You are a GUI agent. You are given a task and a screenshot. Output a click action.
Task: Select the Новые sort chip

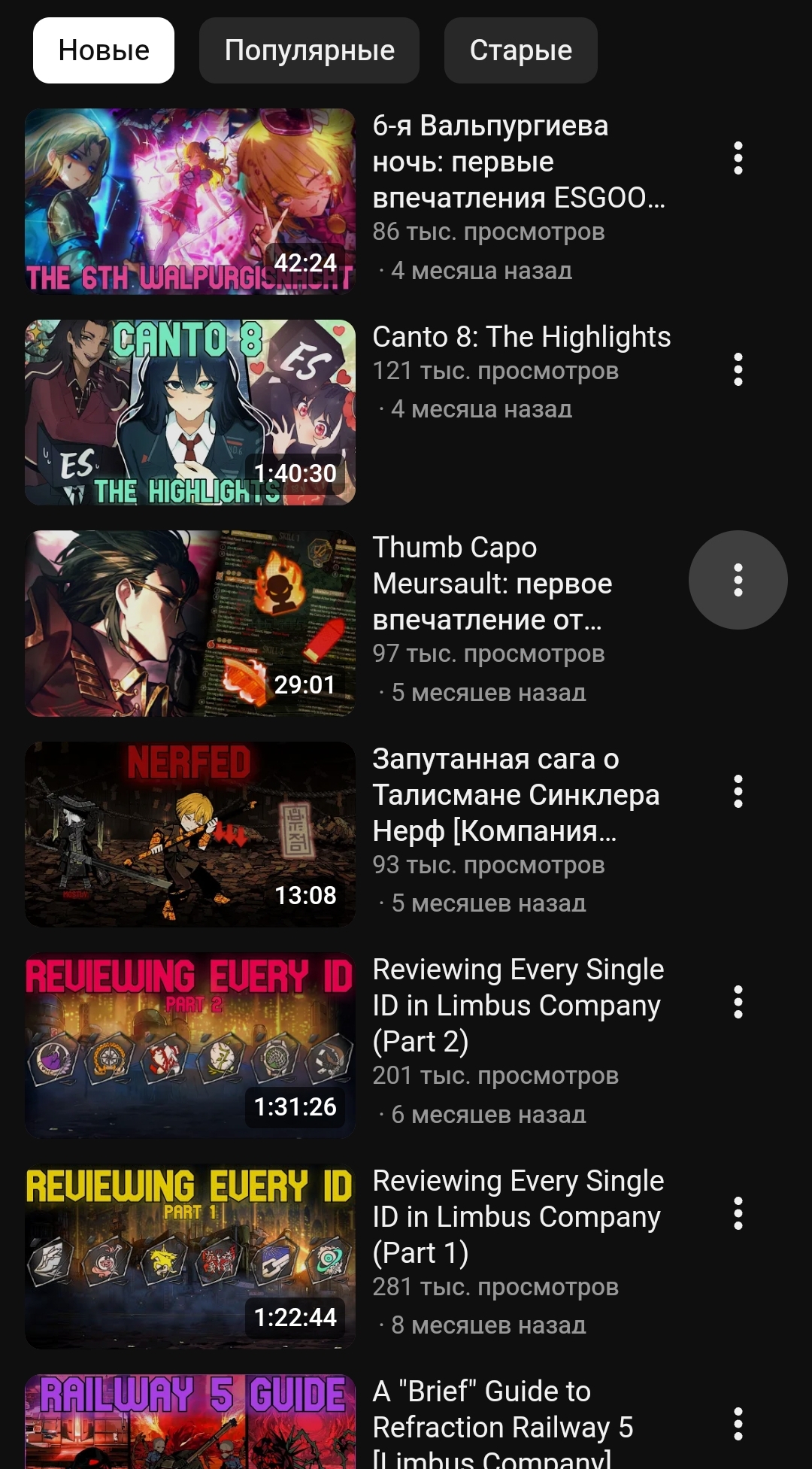click(x=104, y=50)
